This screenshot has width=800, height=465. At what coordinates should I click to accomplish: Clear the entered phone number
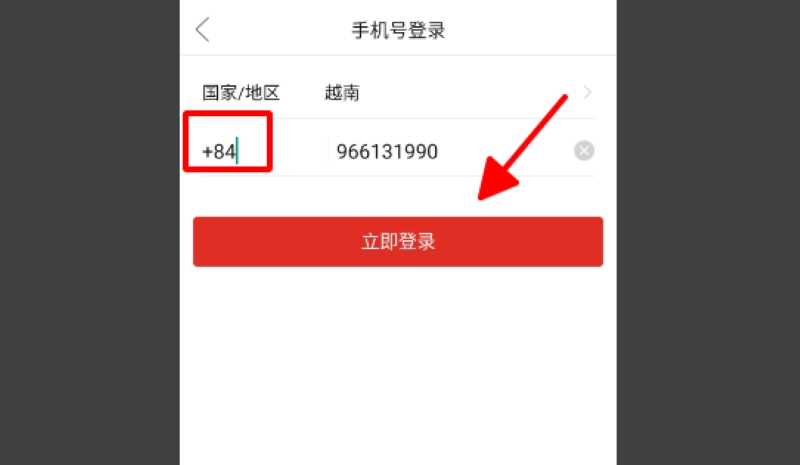pos(584,151)
